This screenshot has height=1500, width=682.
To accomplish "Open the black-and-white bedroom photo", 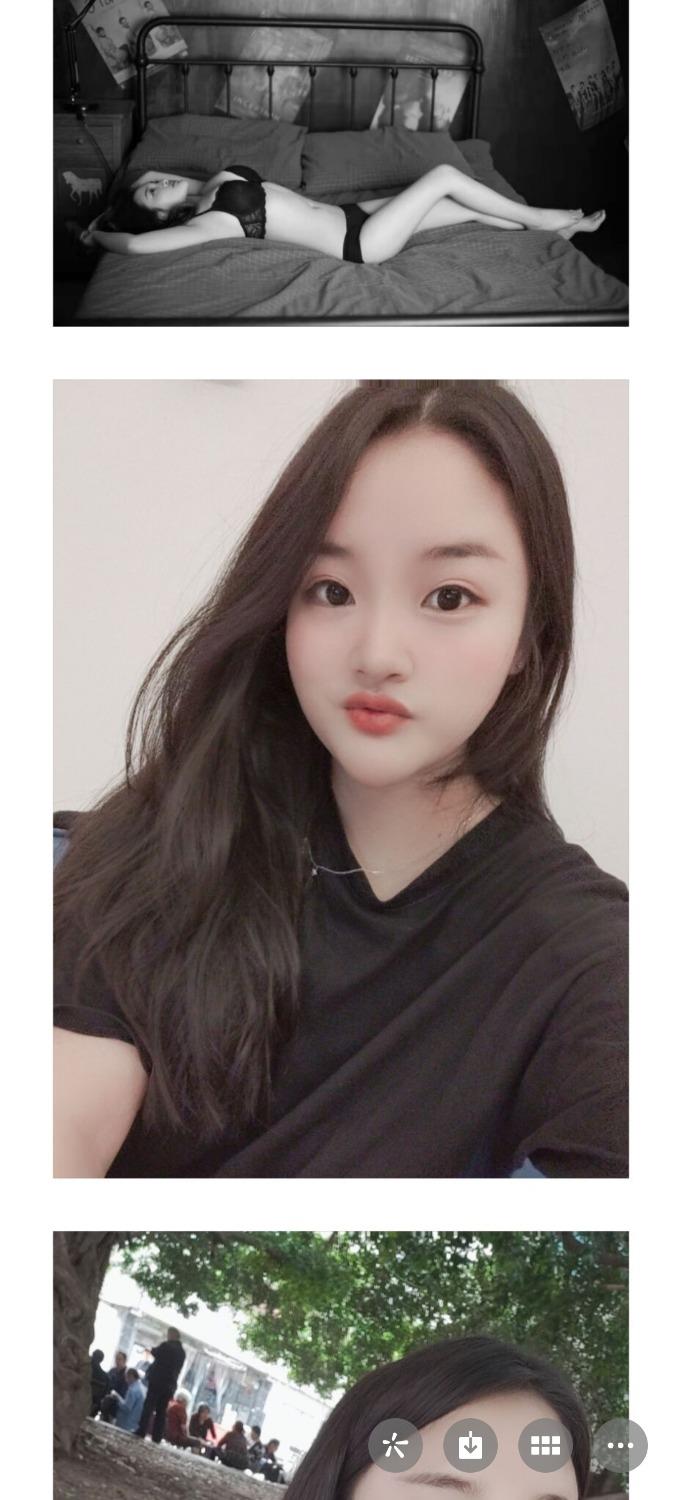I will tap(340, 165).
